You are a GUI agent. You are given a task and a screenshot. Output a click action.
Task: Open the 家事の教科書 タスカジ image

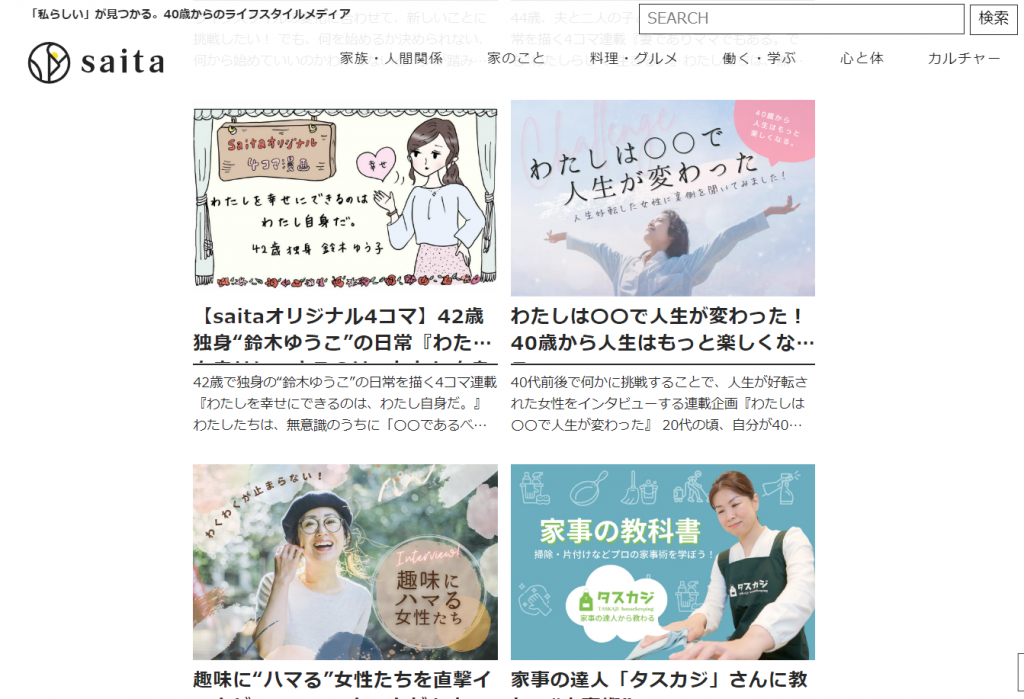click(x=662, y=561)
